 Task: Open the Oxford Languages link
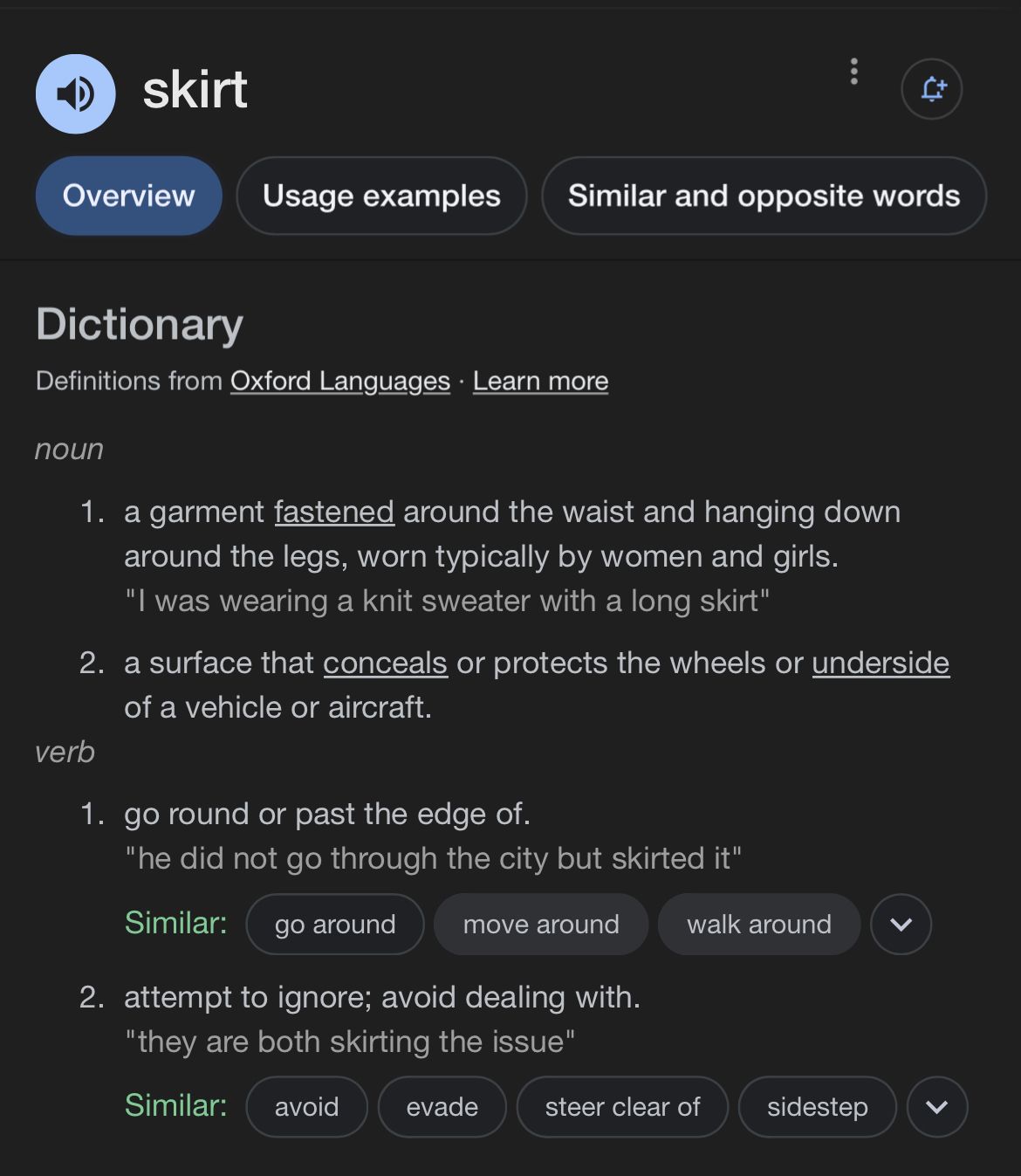coord(340,382)
